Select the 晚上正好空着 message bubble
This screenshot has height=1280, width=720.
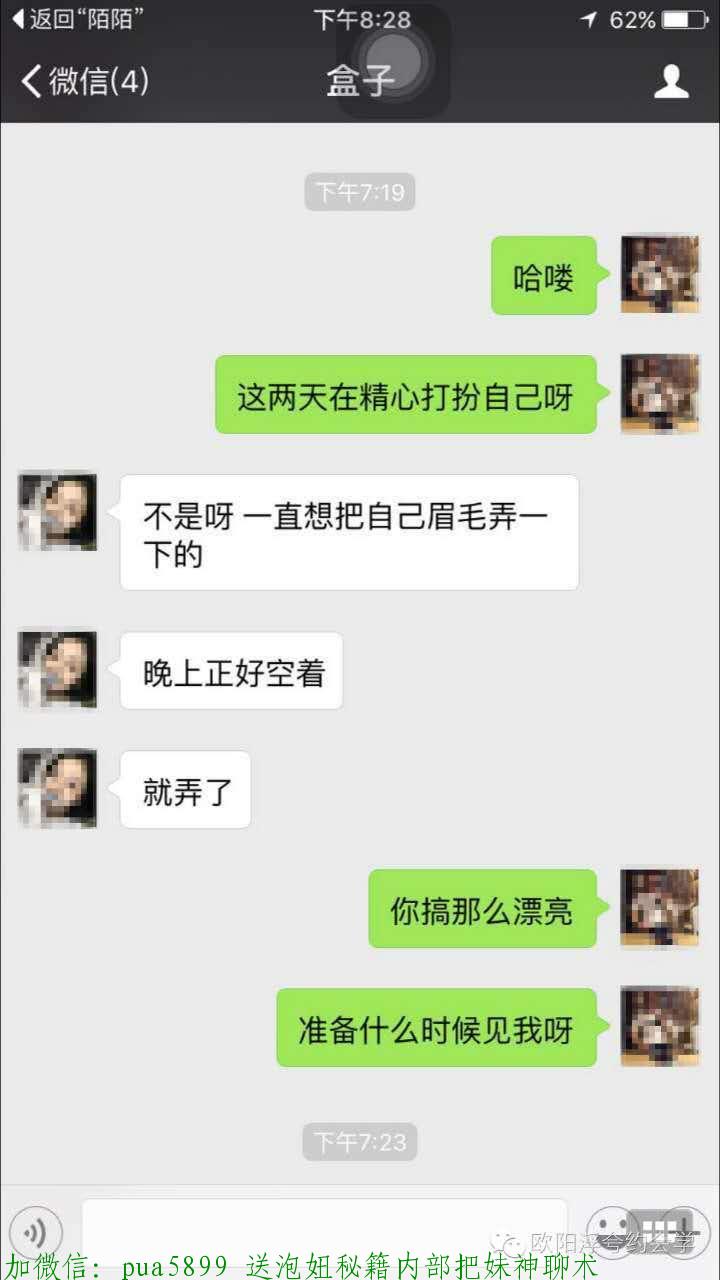(231, 670)
